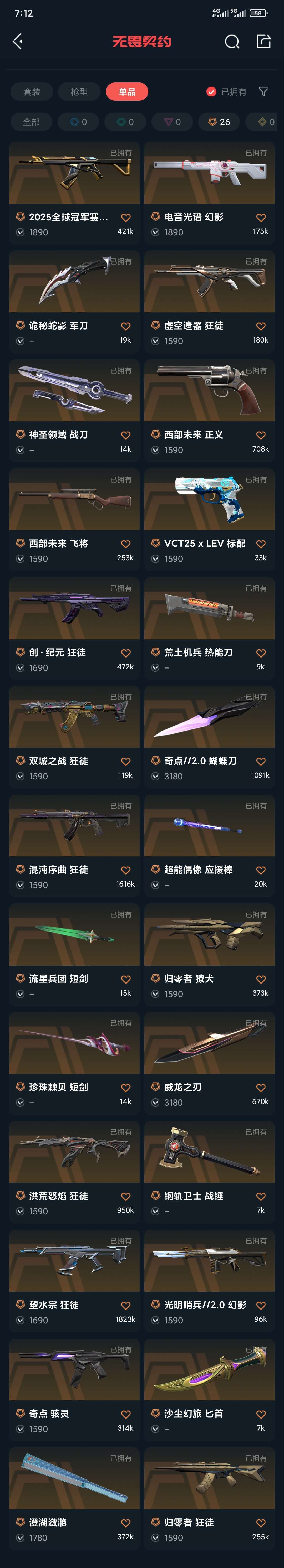The width and height of the screenshot is (284, 1568).
Task: Select the 单品 tab
Action: tap(127, 92)
